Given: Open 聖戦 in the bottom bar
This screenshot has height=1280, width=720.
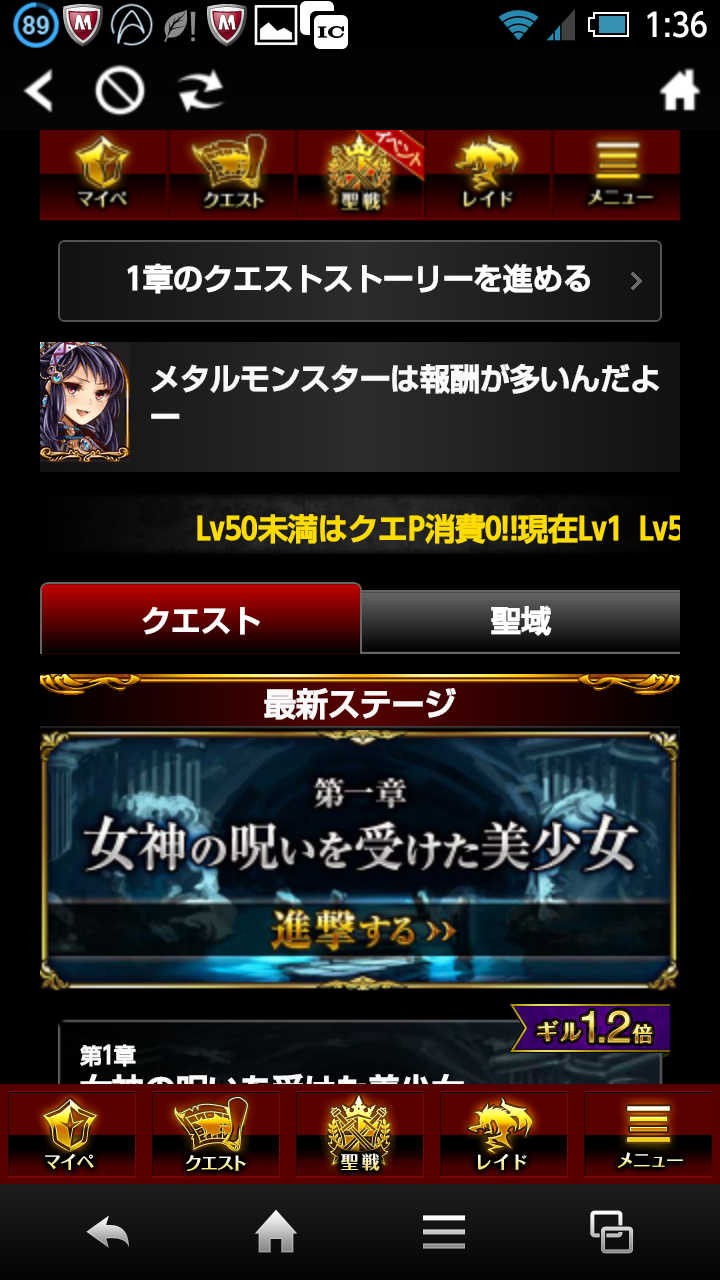Looking at the screenshot, I should pos(359,1134).
